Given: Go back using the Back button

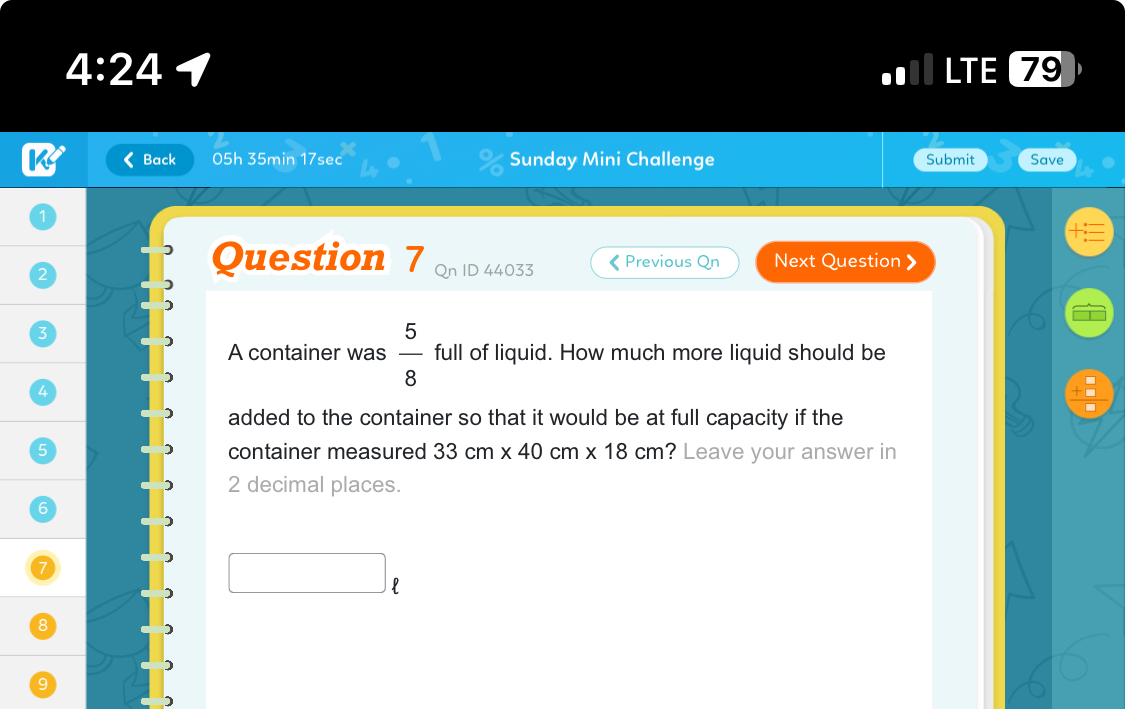Looking at the screenshot, I should pyautogui.click(x=150, y=160).
